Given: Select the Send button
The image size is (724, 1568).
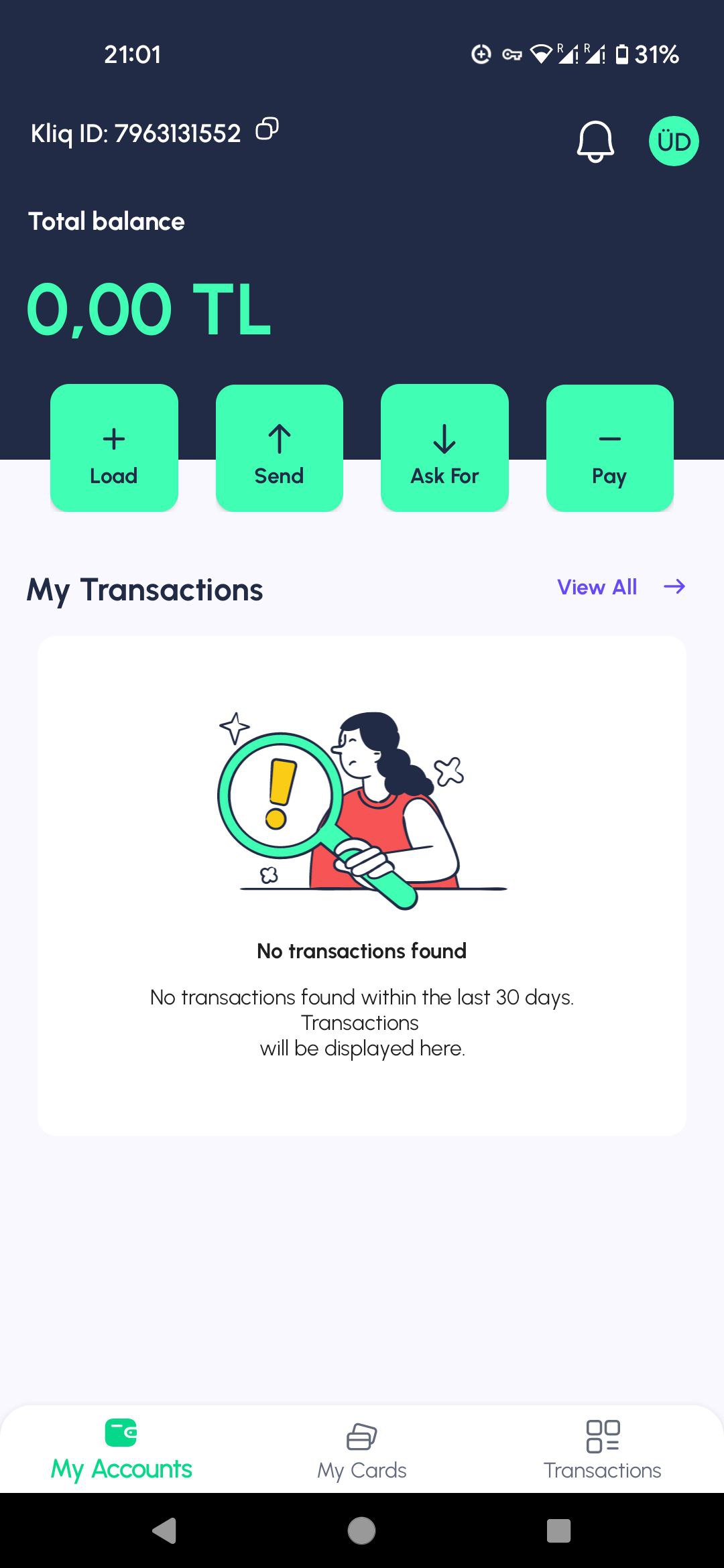Looking at the screenshot, I should click(x=279, y=448).
